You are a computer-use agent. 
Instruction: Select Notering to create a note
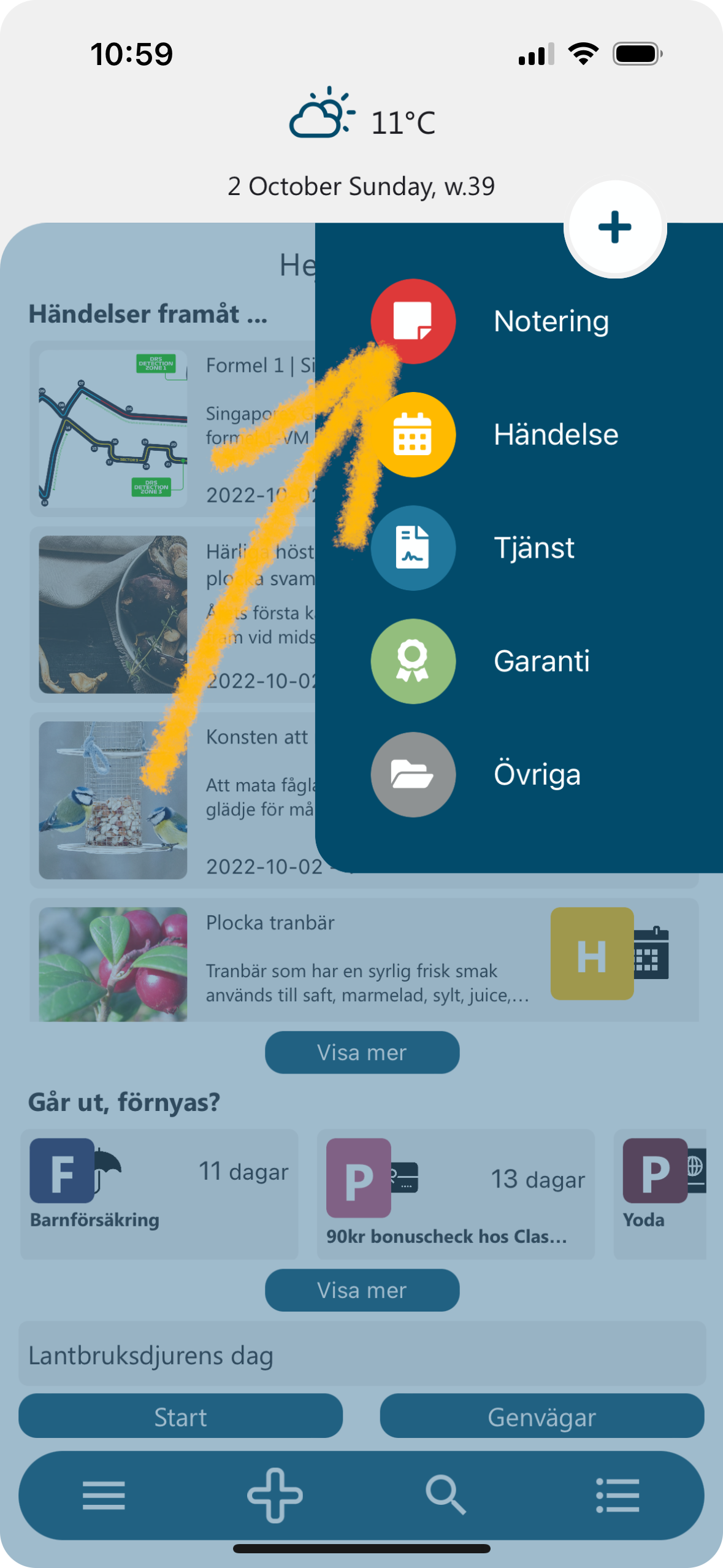pos(413,321)
